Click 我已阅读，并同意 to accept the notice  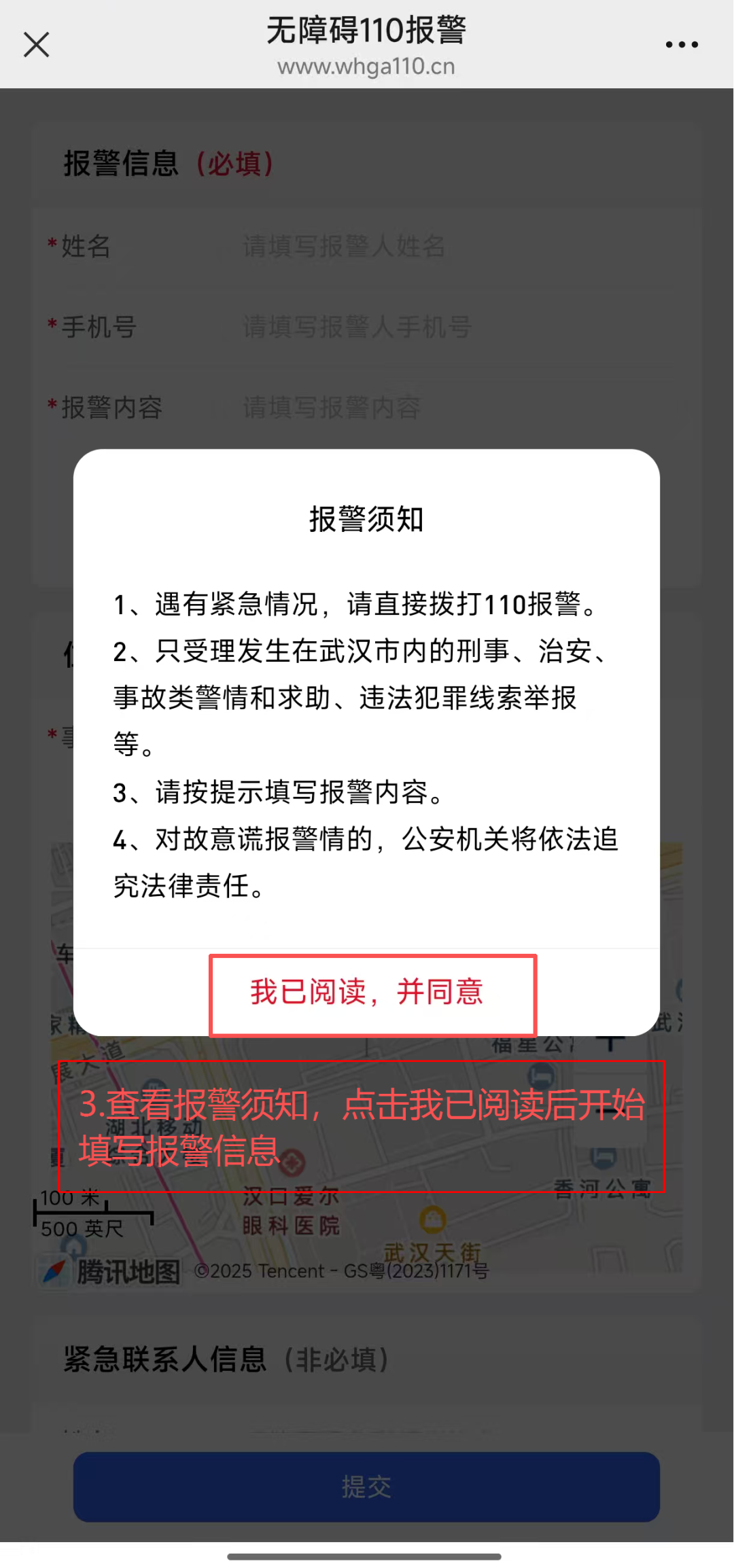pos(367,993)
